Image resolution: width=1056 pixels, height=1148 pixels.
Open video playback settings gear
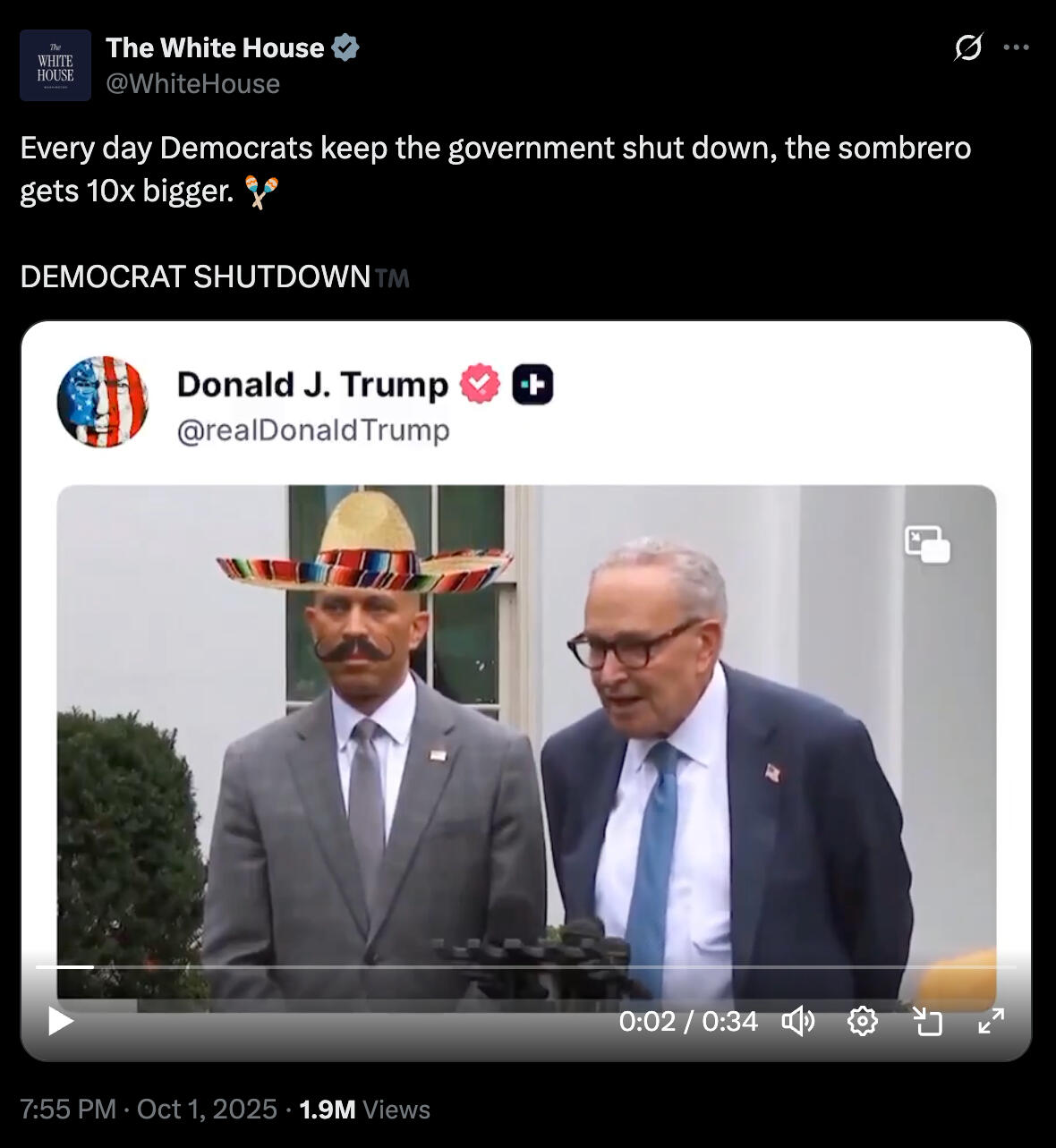point(862,1021)
